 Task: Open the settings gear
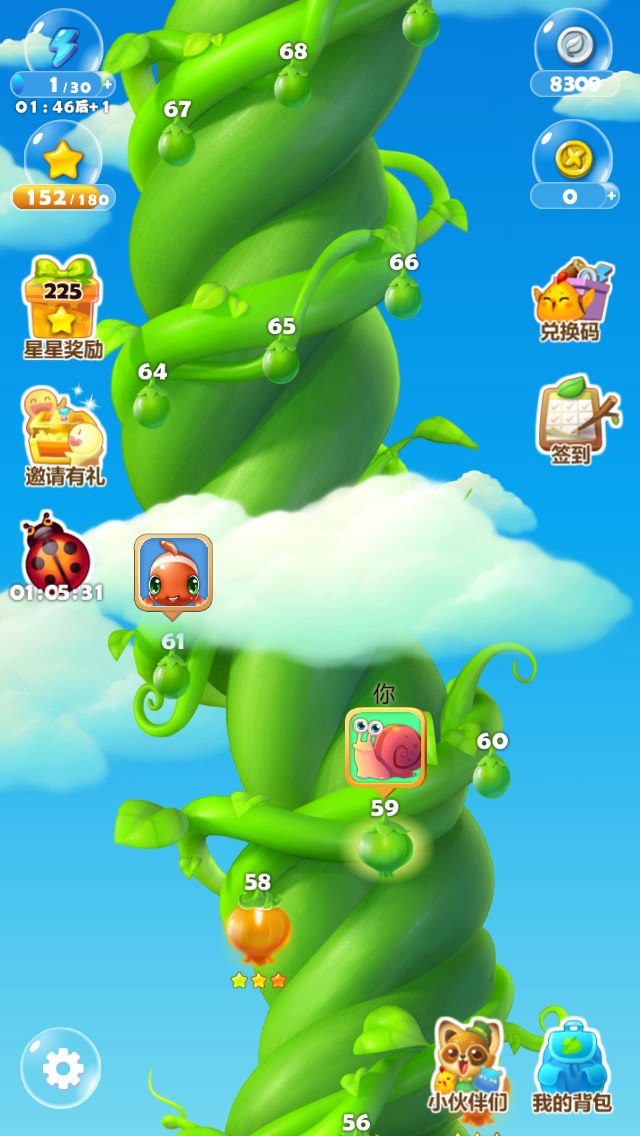pyautogui.click(x=61, y=1067)
